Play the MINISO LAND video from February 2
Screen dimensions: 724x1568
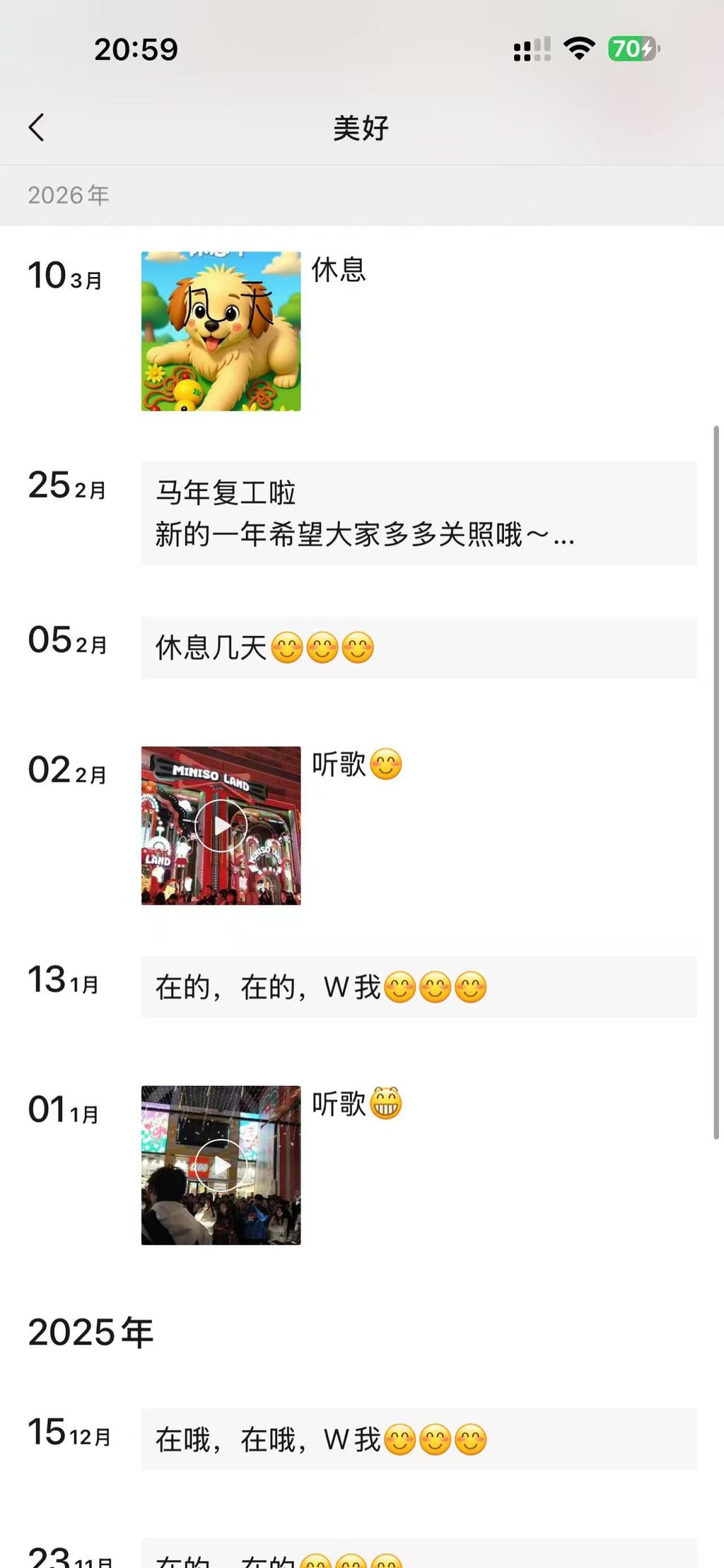[x=221, y=825]
